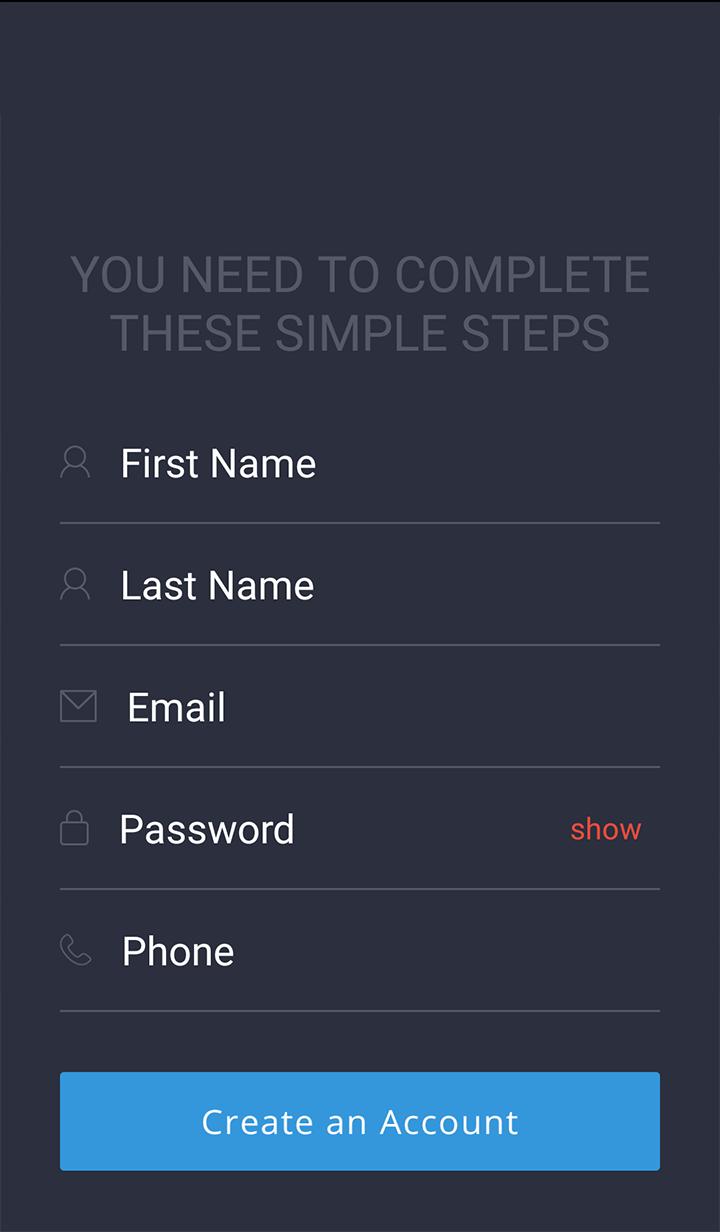Screen dimensions: 720x1232
Task: Click the Password placeholder text
Action: coord(207,829)
